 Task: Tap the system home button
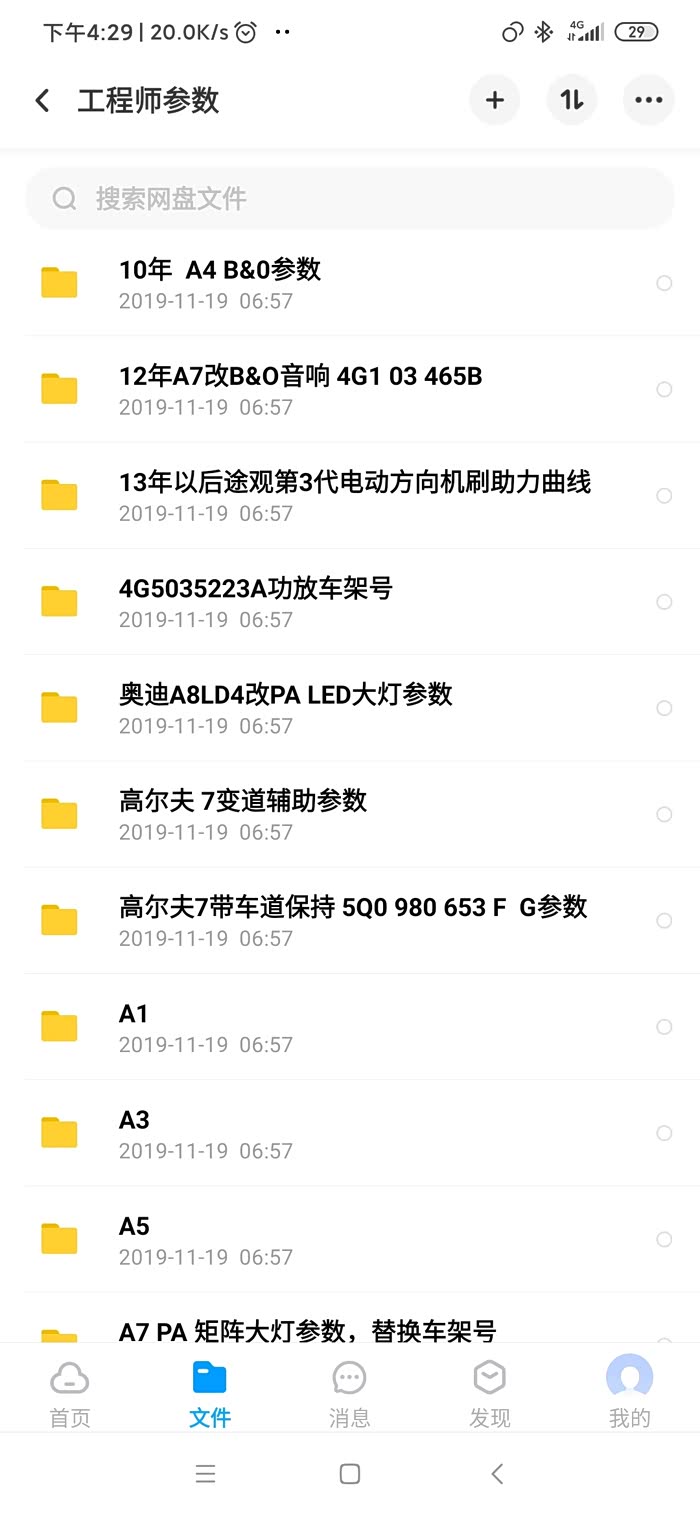pos(349,1473)
